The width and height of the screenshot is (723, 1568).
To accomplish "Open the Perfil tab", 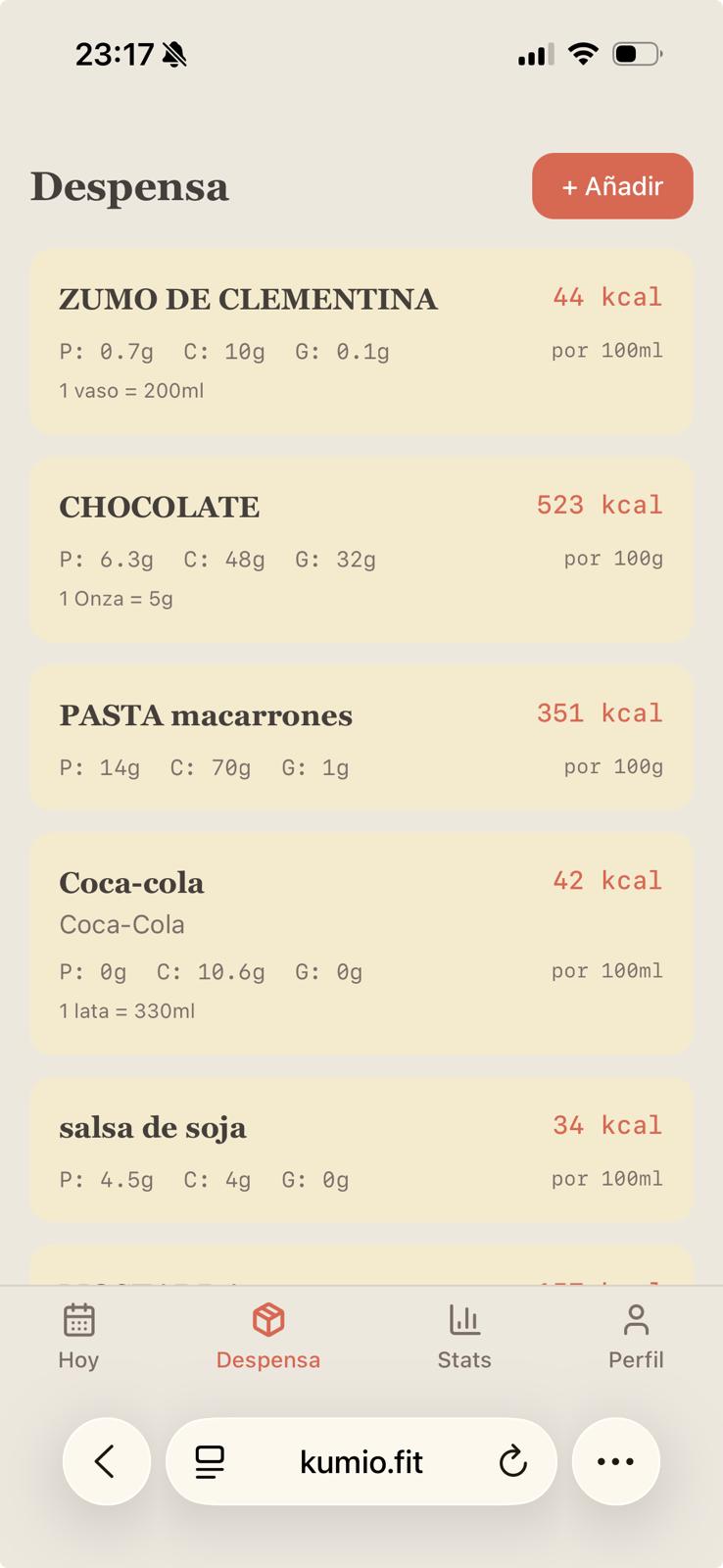I will click(636, 1336).
